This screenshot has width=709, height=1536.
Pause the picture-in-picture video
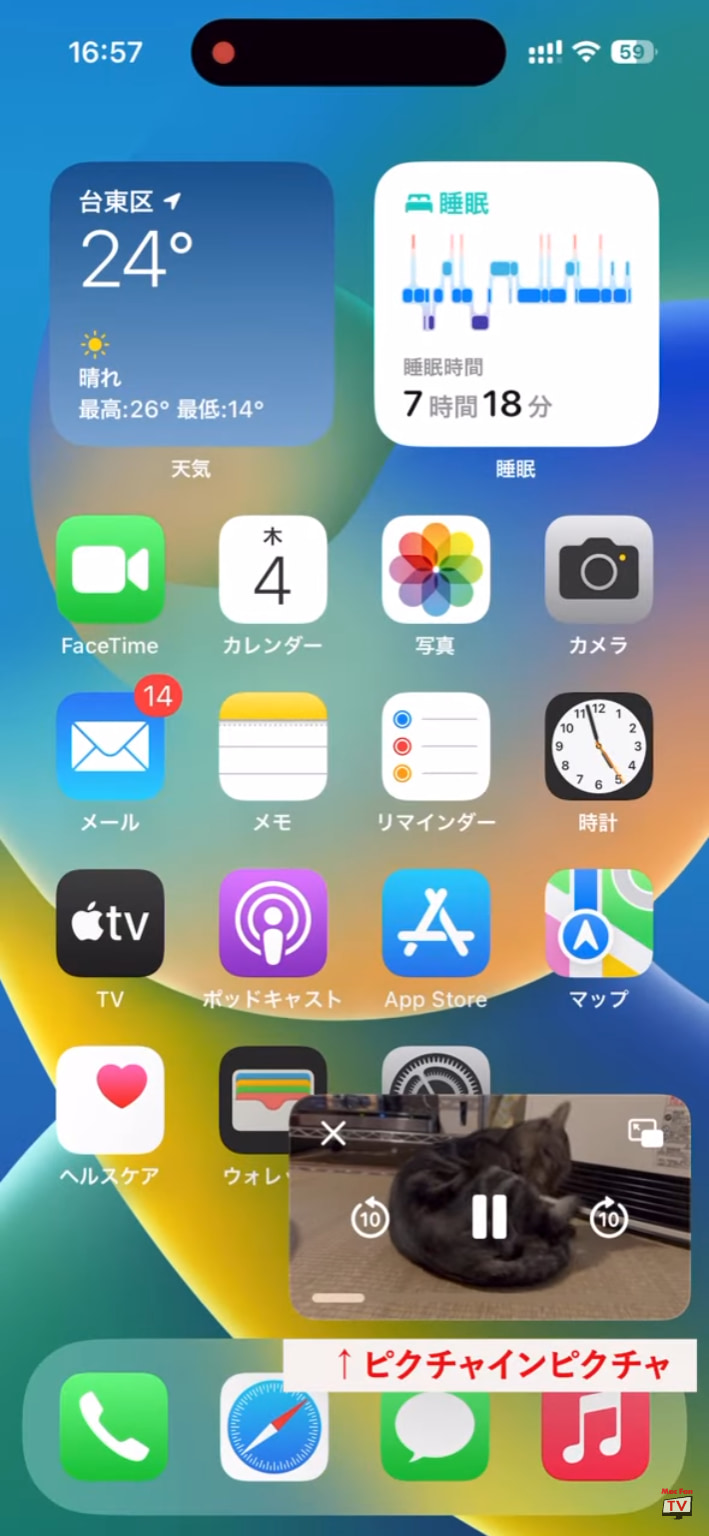click(489, 1217)
